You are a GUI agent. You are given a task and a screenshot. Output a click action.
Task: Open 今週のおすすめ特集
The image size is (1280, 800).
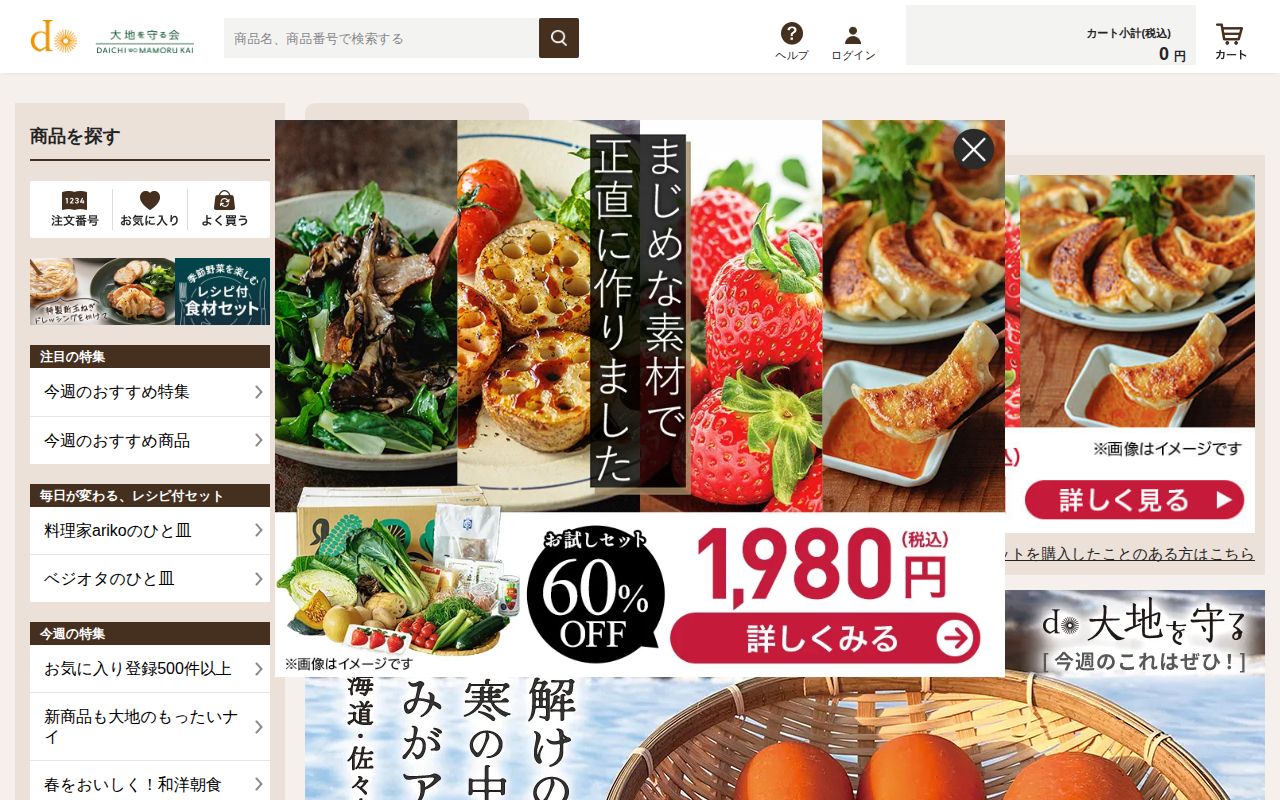[150, 392]
